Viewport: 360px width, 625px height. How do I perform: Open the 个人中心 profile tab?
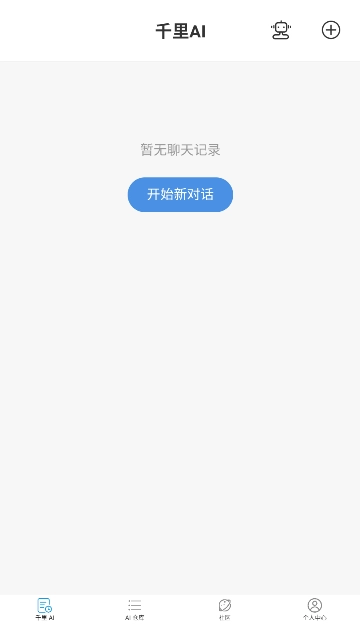[315, 609]
